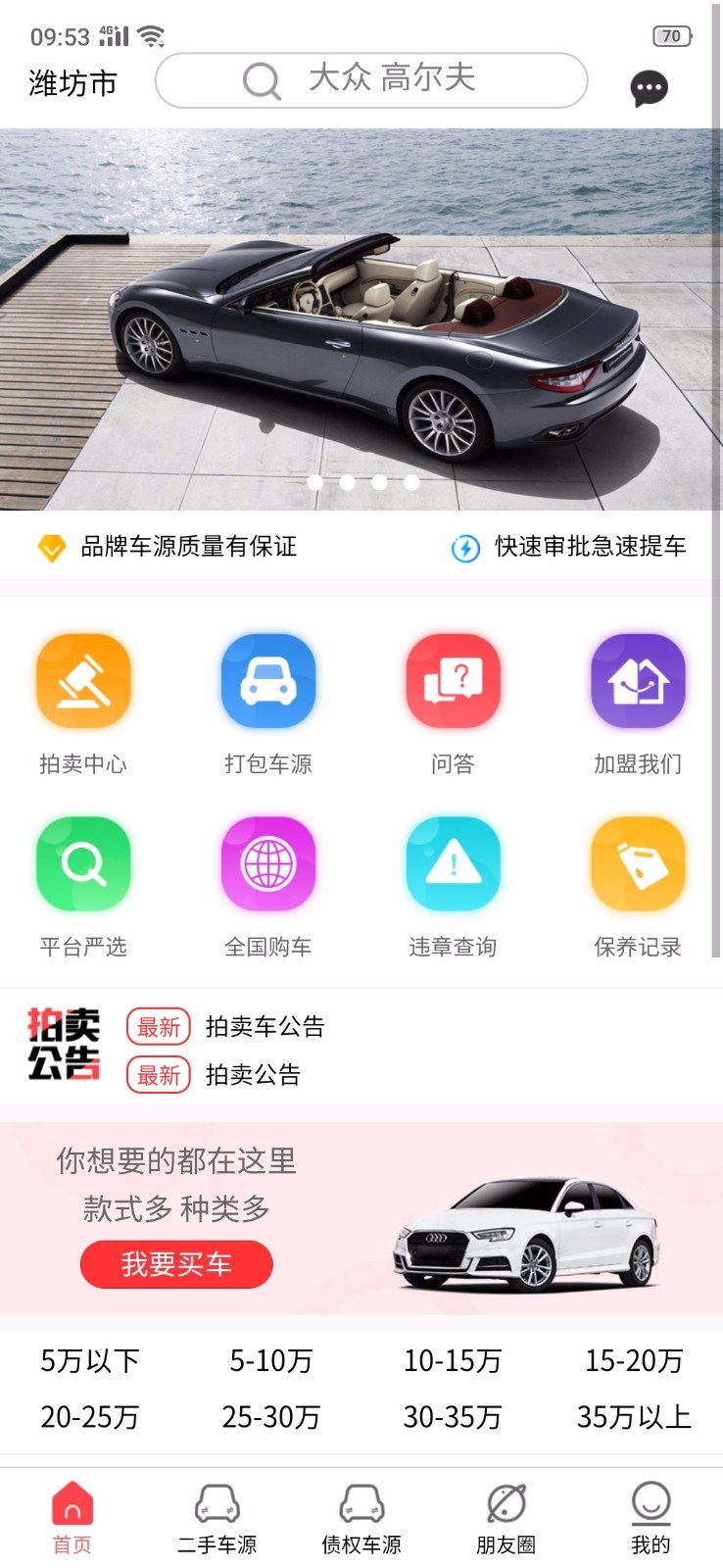Go to the 朋友圈 tab
This screenshot has height=1568, width=723.
506,1518
